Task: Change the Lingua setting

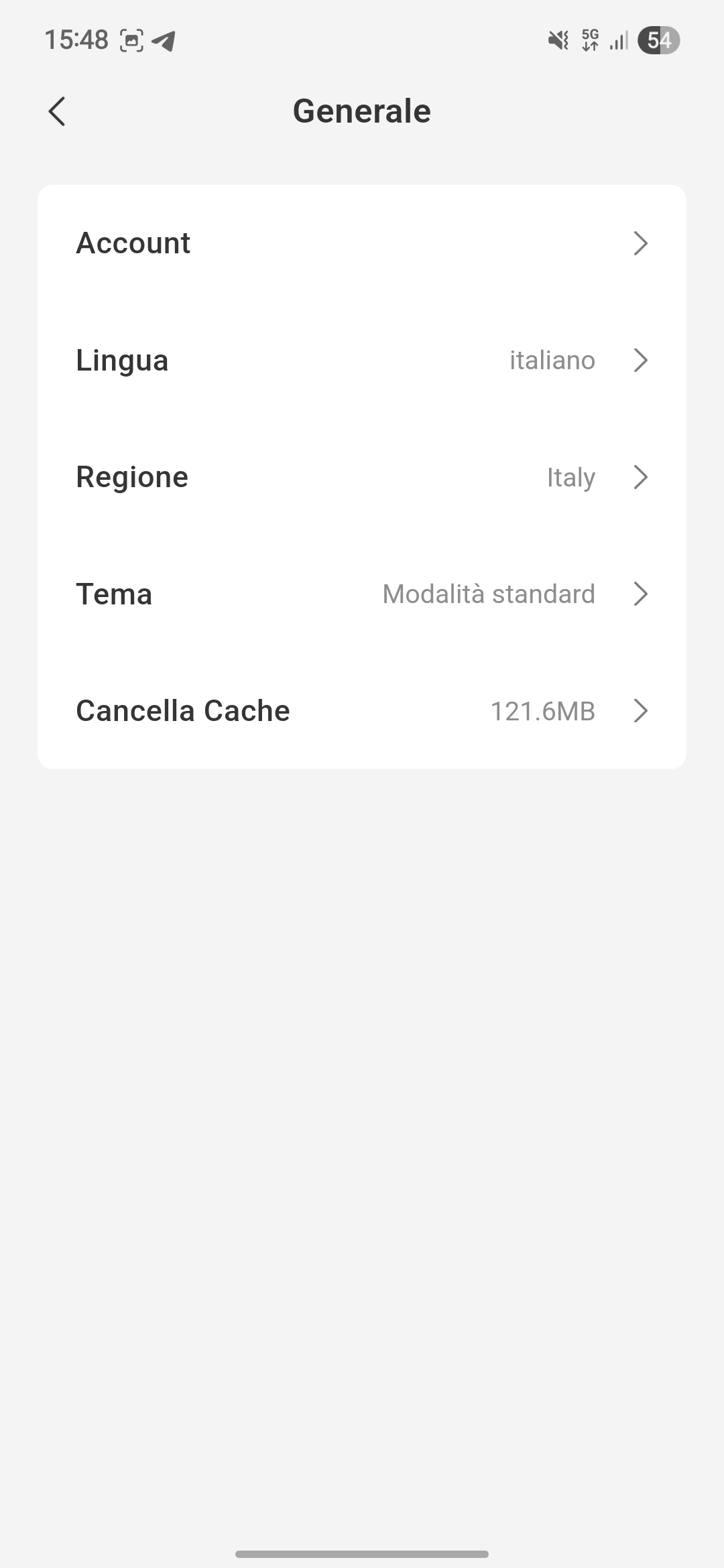Action: (x=362, y=361)
